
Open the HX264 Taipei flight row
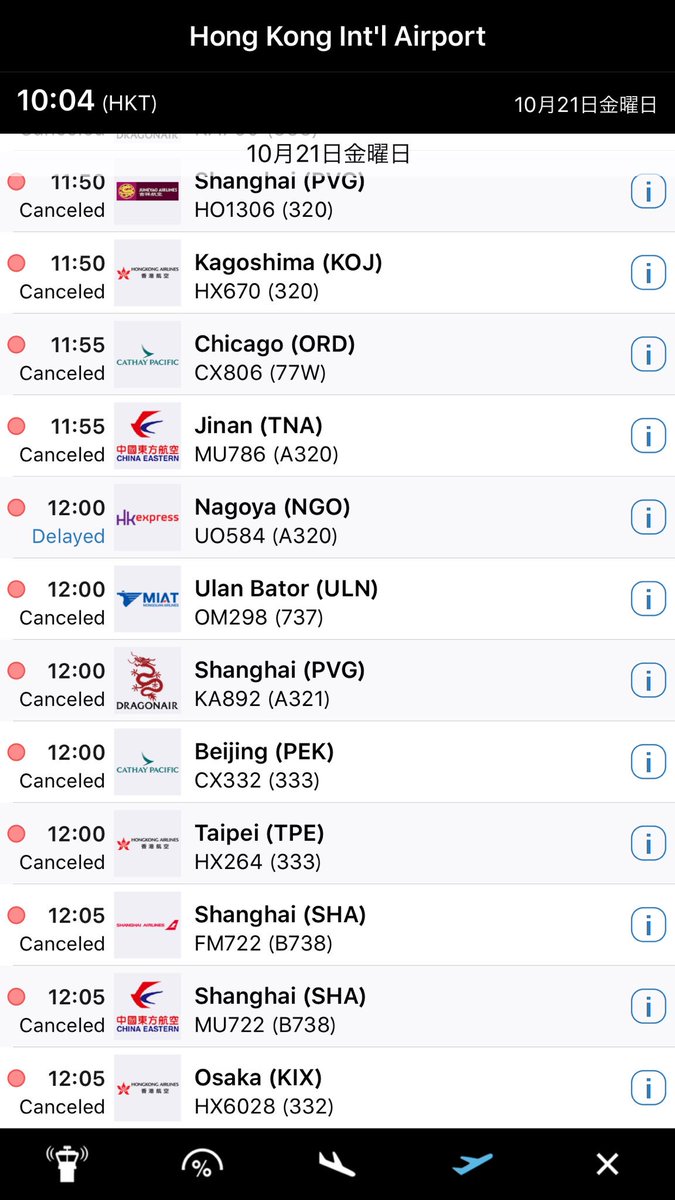pyautogui.click(x=337, y=843)
